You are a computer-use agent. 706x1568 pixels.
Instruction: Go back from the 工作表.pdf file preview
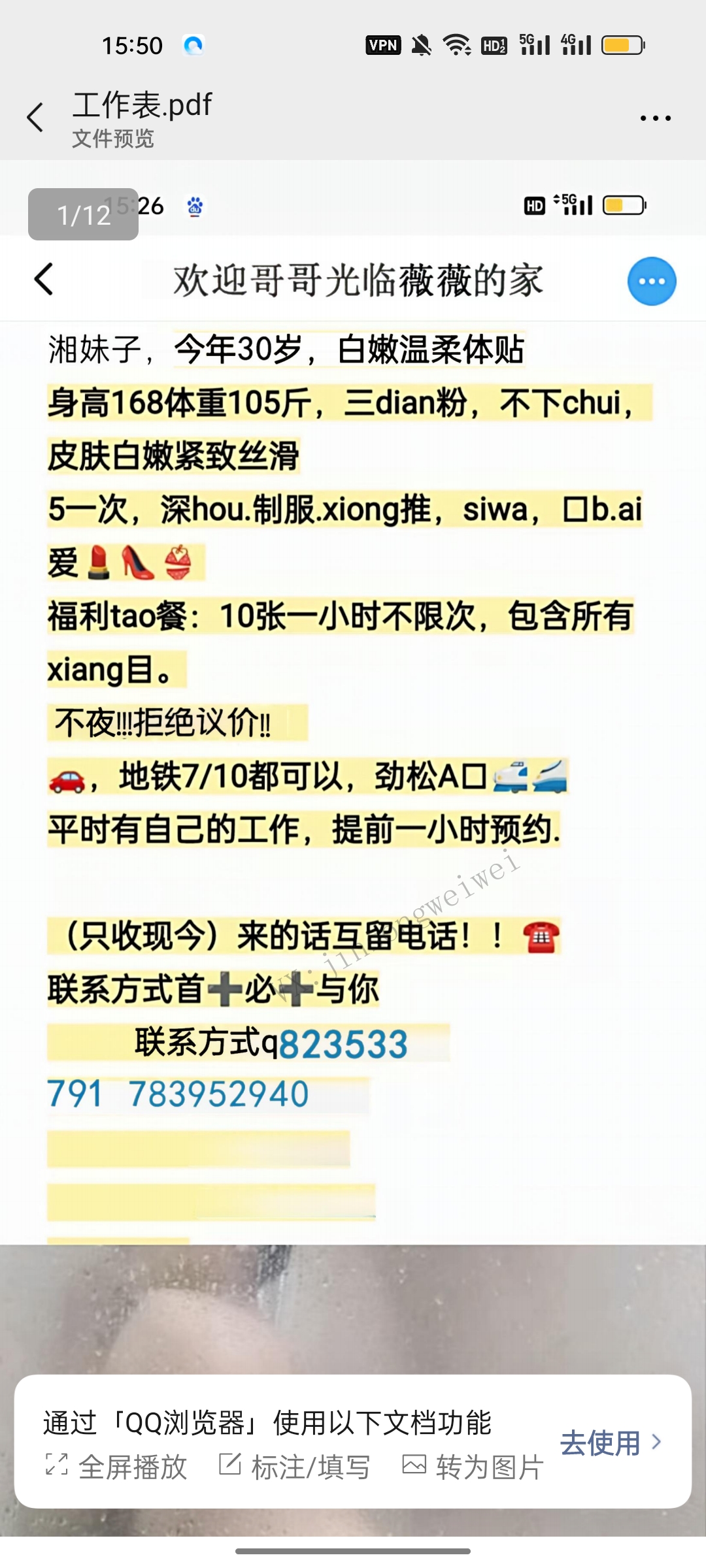pos(35,118)
